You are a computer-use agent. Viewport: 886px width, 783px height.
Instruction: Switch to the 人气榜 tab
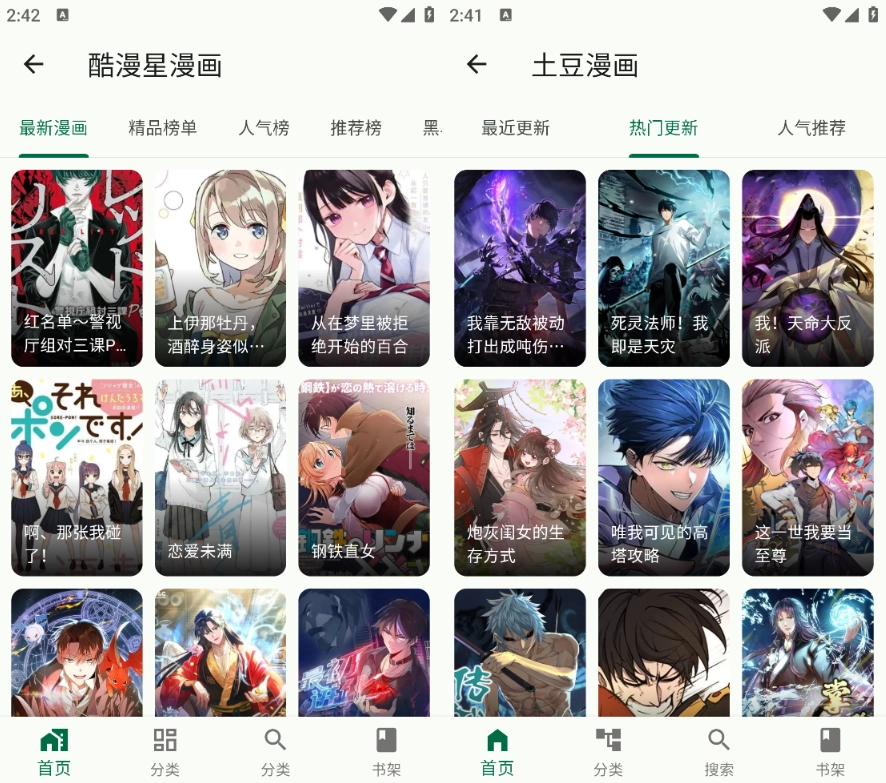pos(264,128)
